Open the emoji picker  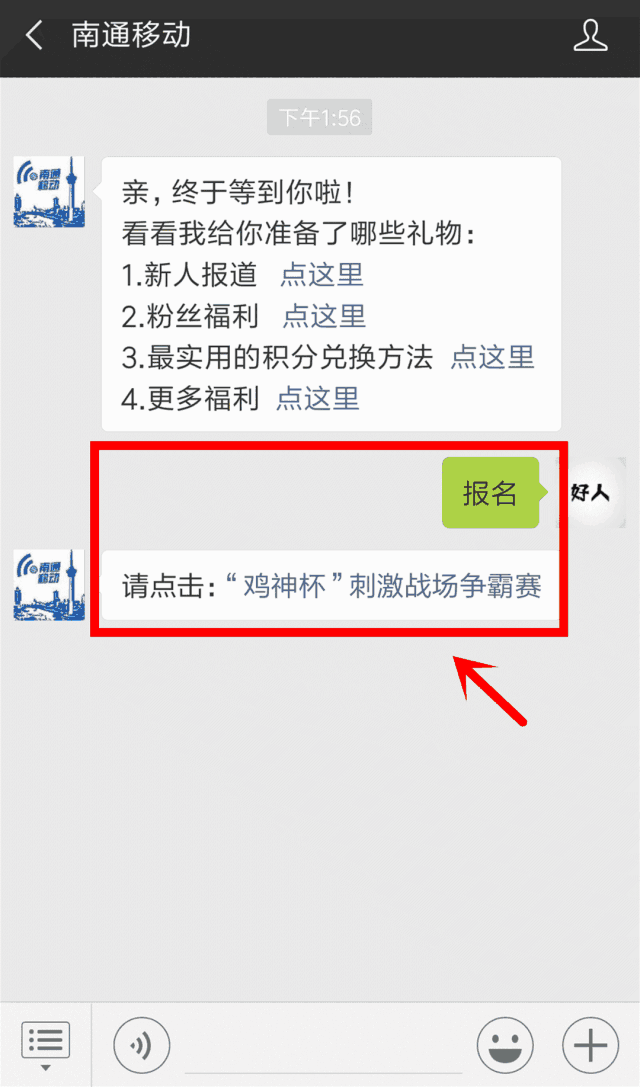coord(505,1046)
